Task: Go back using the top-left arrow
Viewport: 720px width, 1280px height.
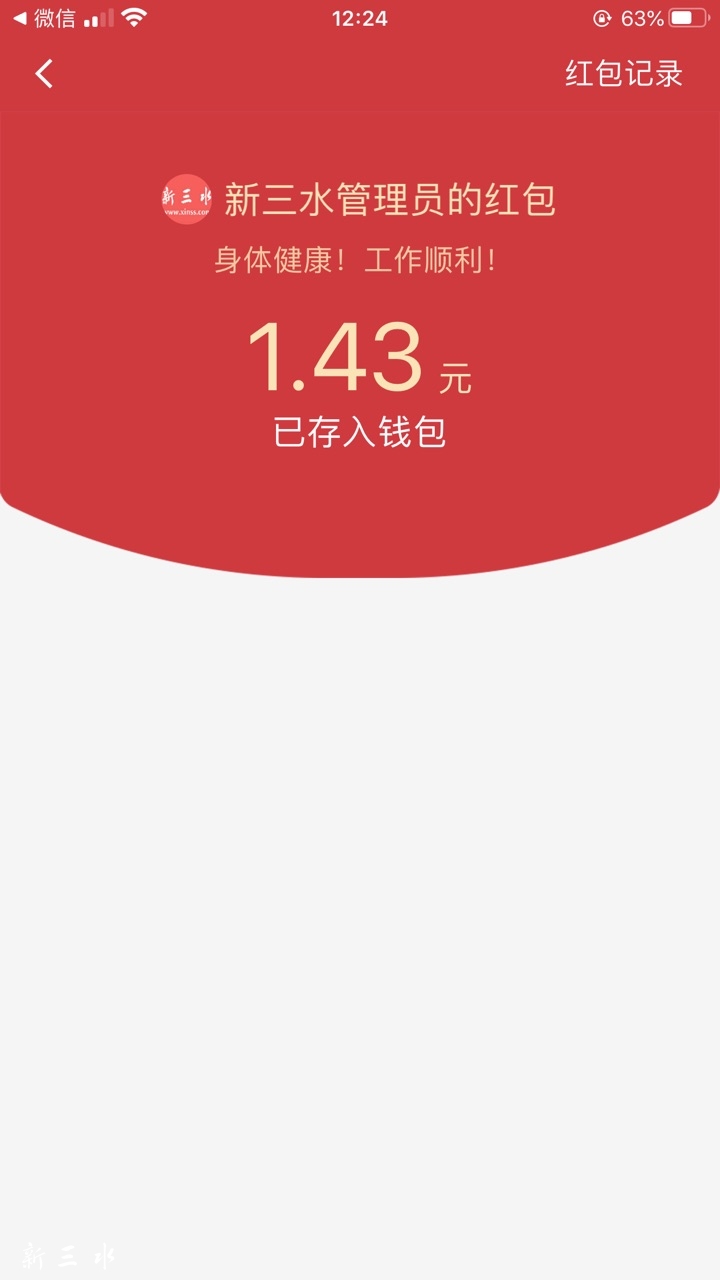Action: point(44,74)
